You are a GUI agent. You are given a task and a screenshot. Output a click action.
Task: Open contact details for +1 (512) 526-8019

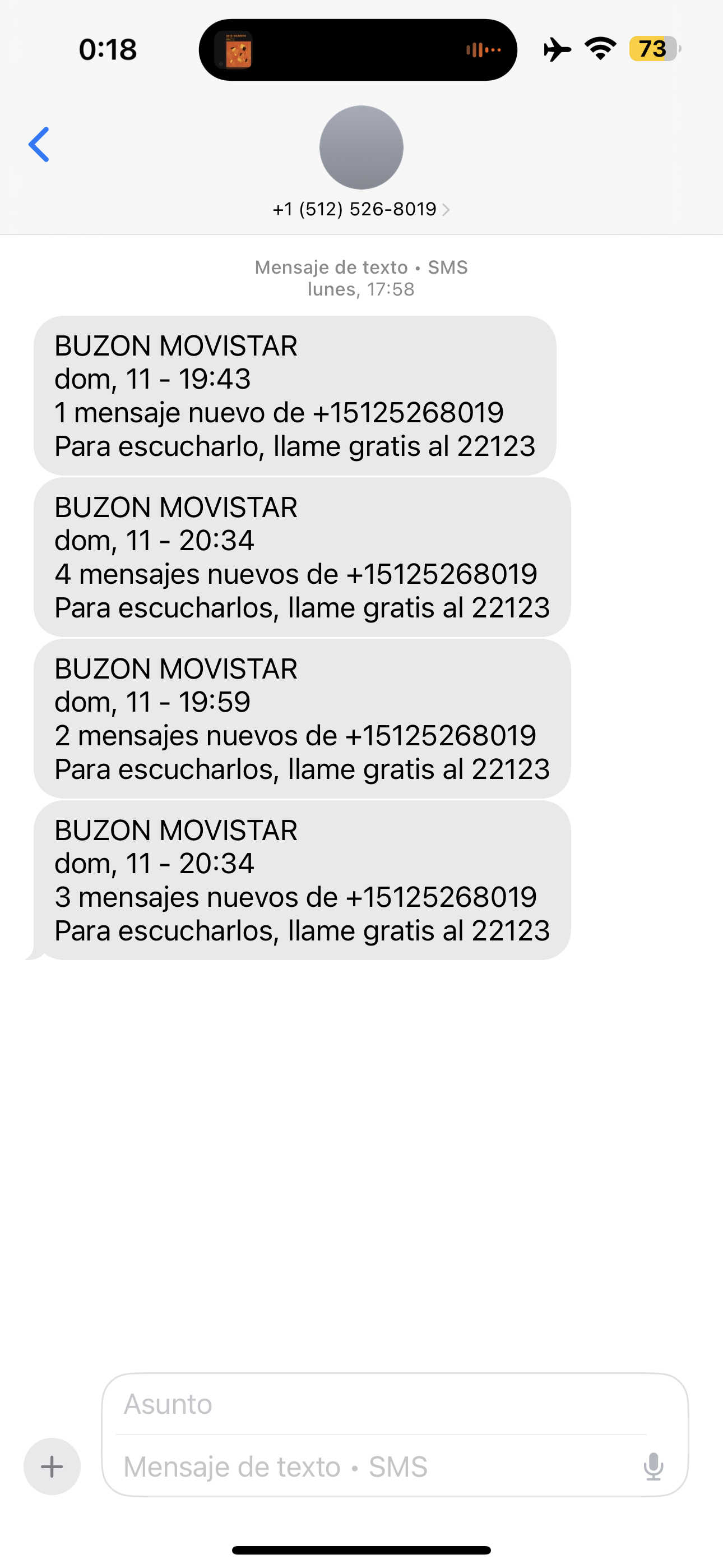pyautogui.click(x=361, y=209)
